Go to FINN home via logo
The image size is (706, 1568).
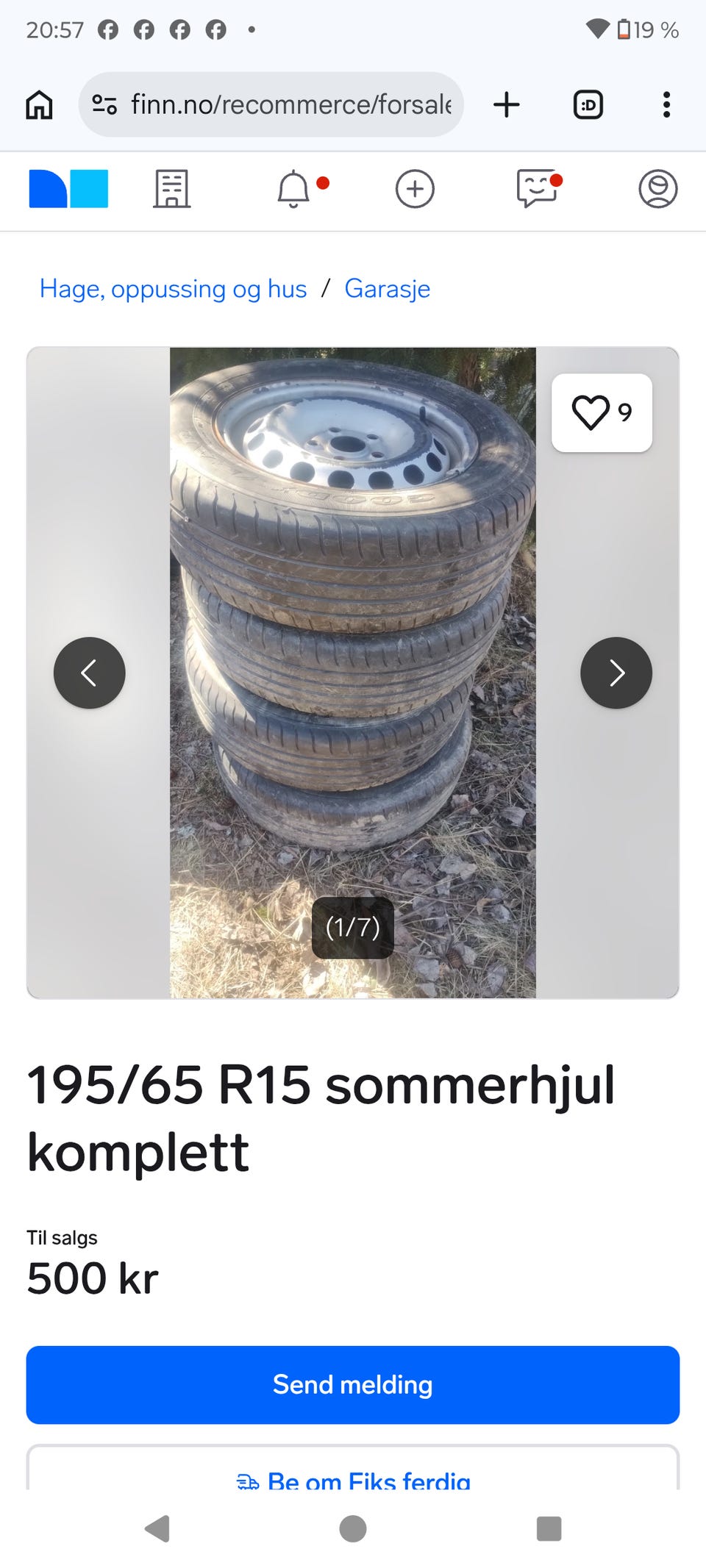pos(68,189)
